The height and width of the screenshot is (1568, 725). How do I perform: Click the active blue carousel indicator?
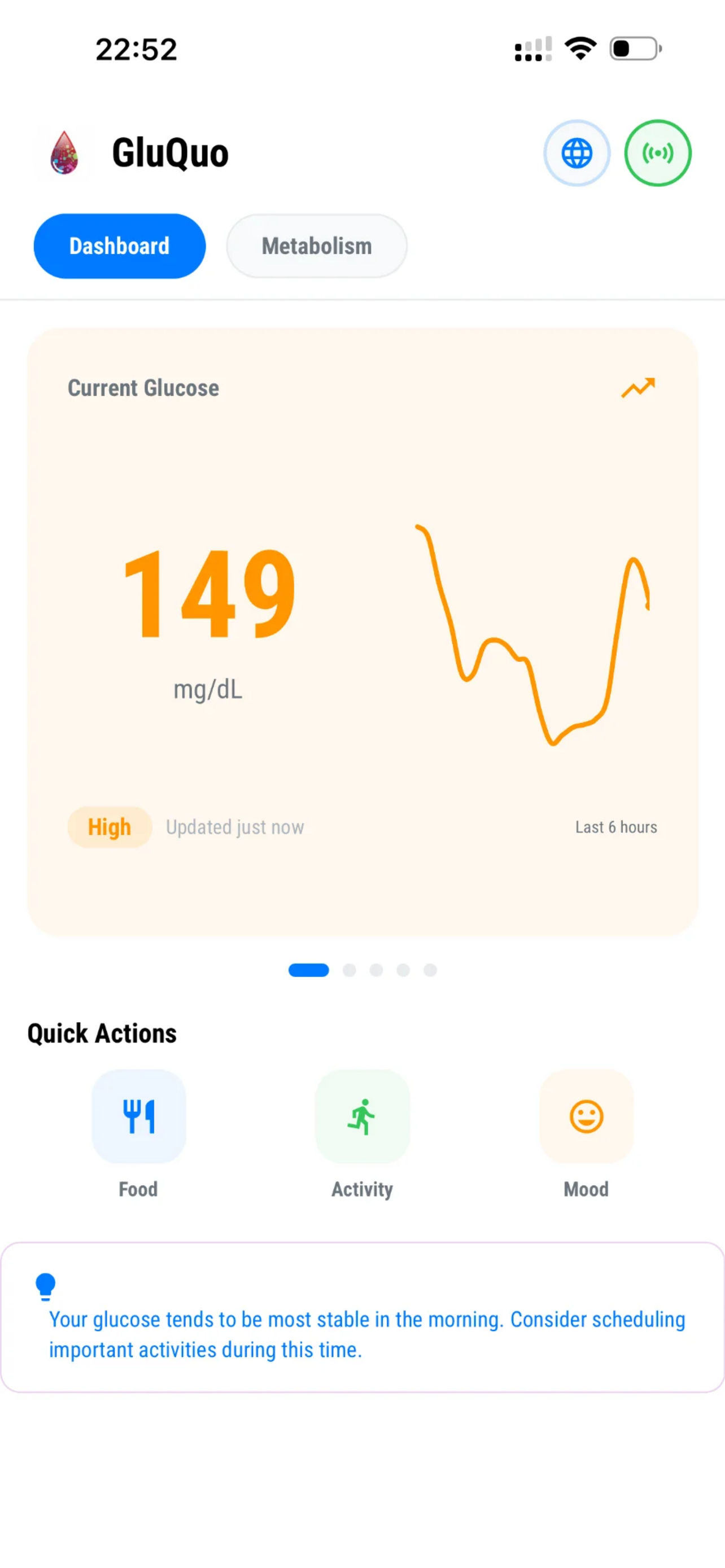pyautogui.click(x=309, y=970)
